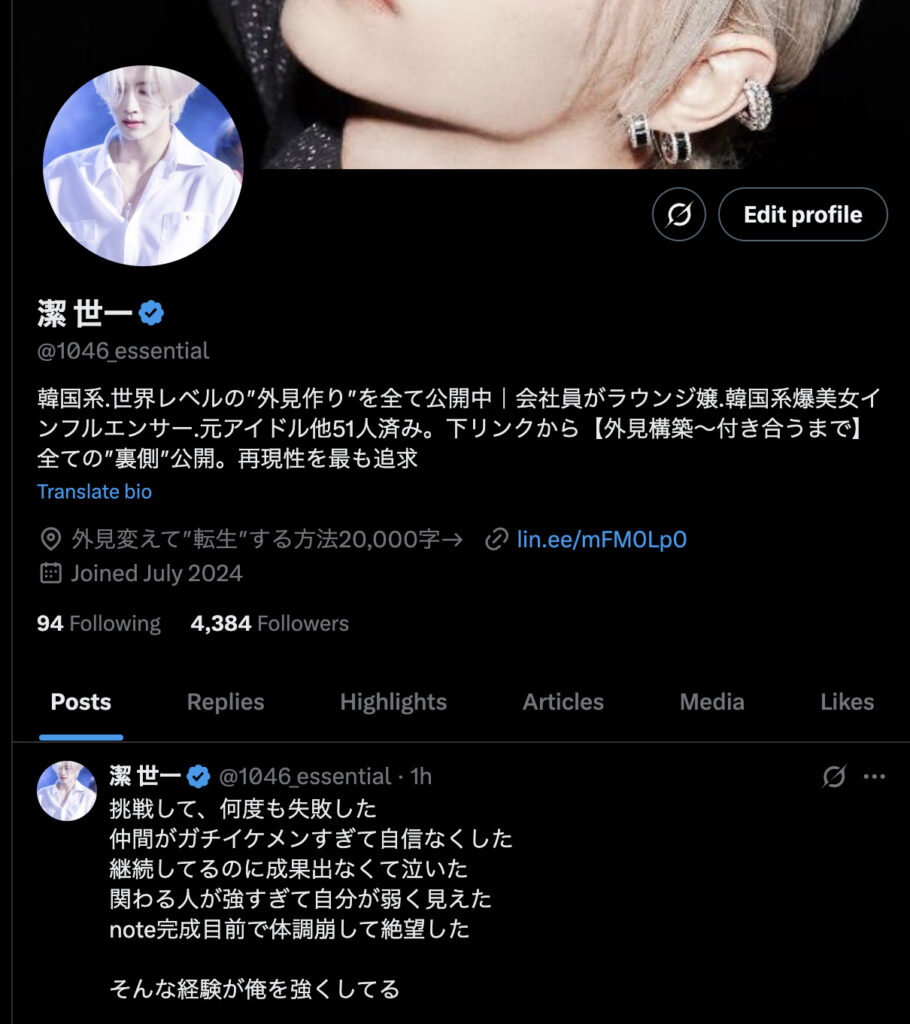Open the lin.ee/mFM0Lp0 link

tap(601, 540)
